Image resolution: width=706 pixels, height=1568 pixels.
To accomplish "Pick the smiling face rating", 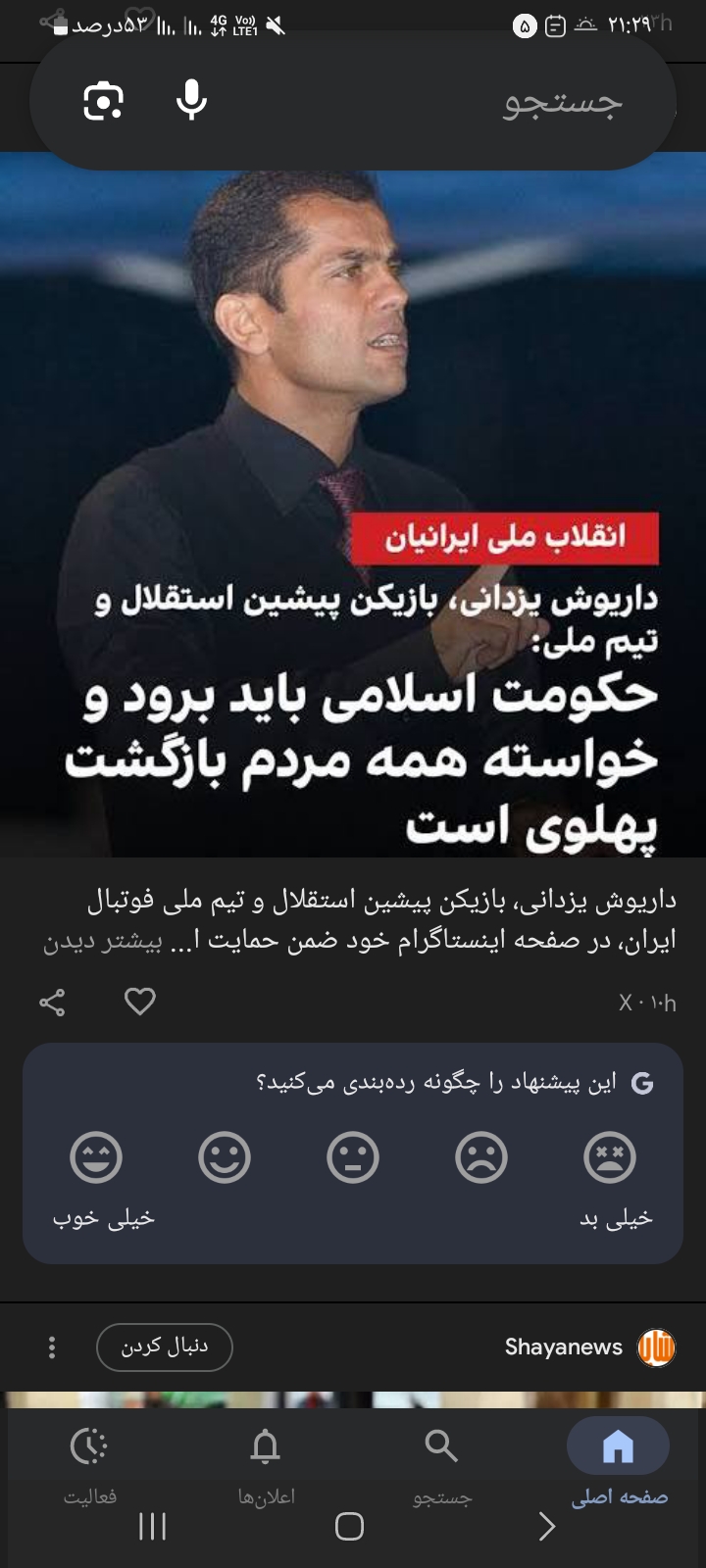I will (225, 1157).
